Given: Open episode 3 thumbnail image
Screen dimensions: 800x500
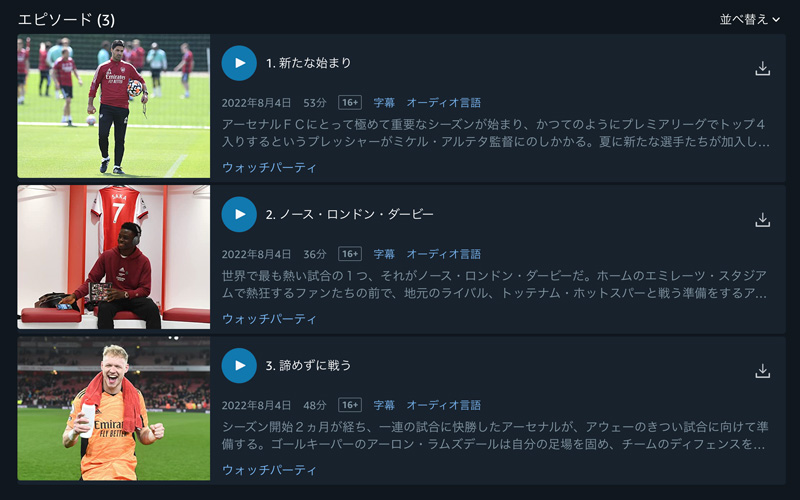Looking at the screenshot, I should tap(114, 409).
